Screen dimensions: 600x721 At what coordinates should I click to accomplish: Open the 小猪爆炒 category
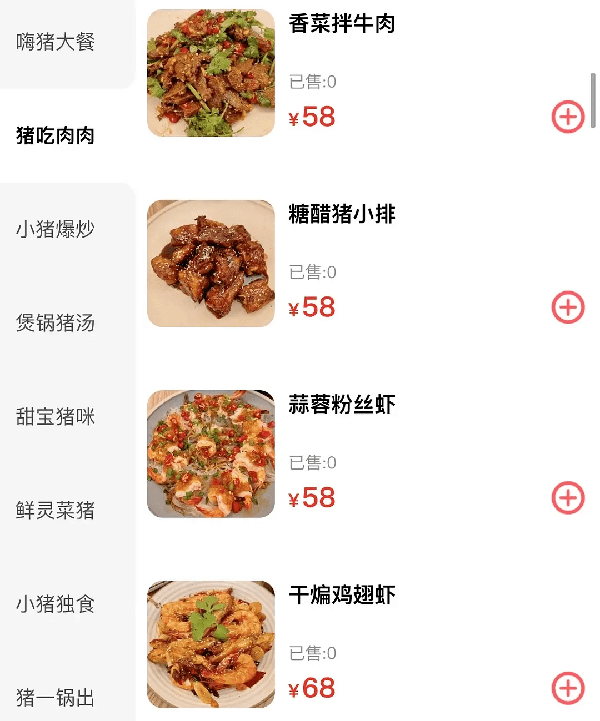pyautogui.click(x=56, y=229)
